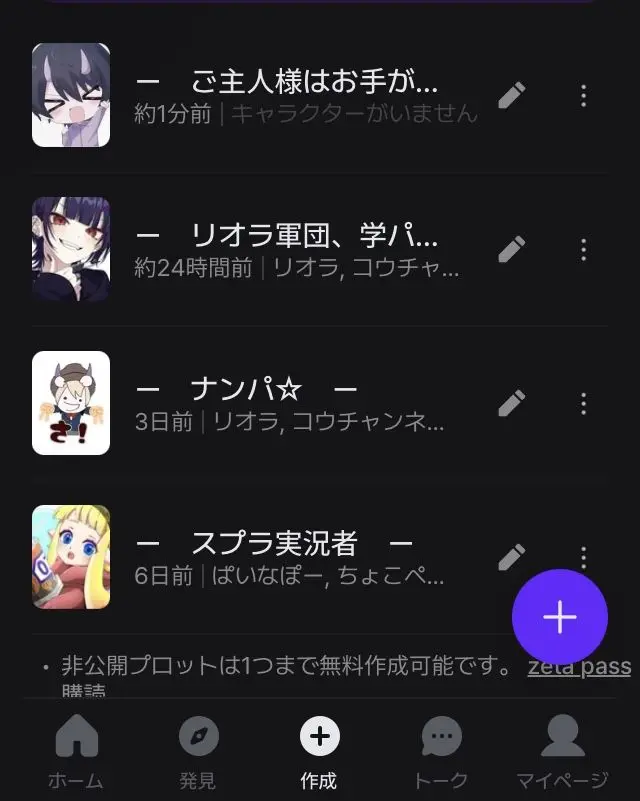Tap the pencil icon beside ナンパ☆

coord(511,403)
